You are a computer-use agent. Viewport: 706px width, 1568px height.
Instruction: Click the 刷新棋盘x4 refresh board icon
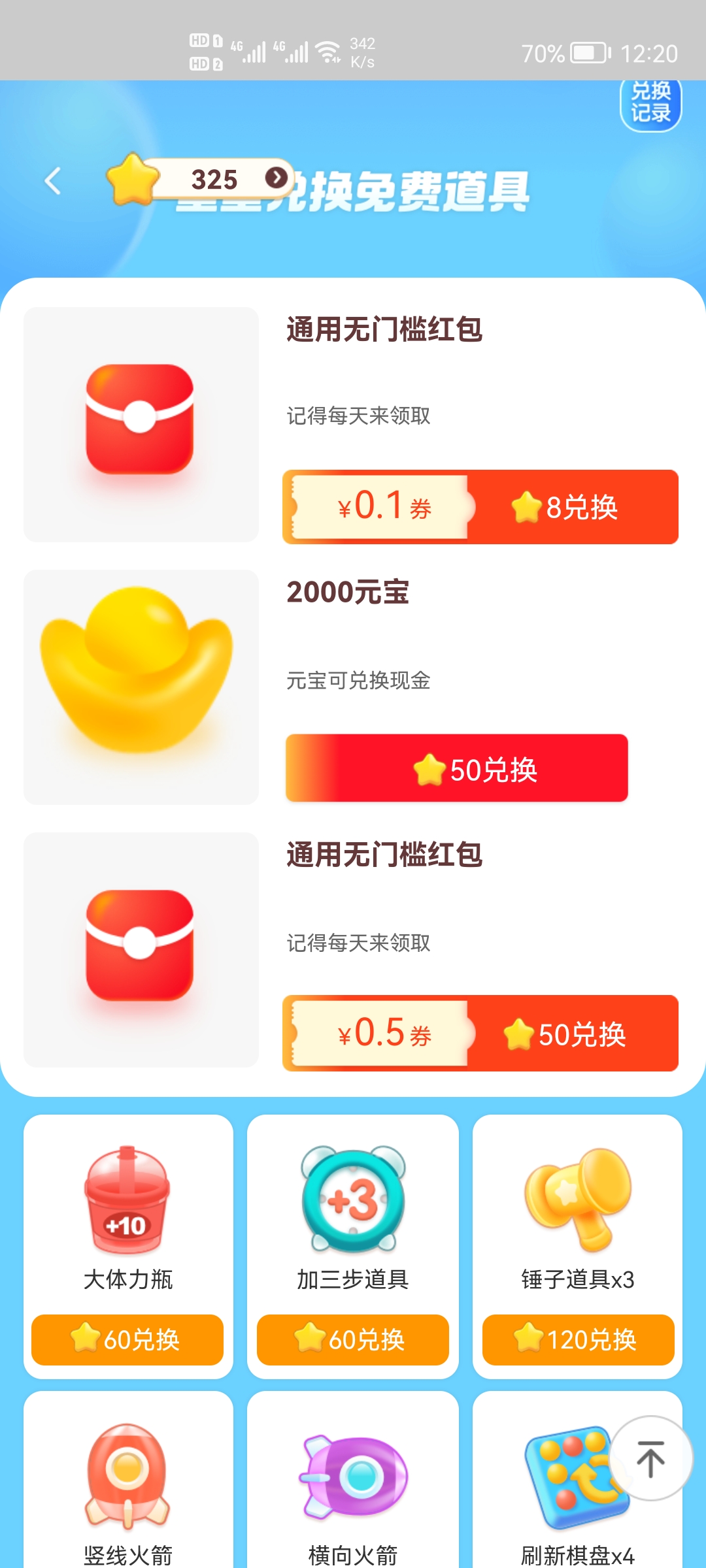coord(577,1477)
